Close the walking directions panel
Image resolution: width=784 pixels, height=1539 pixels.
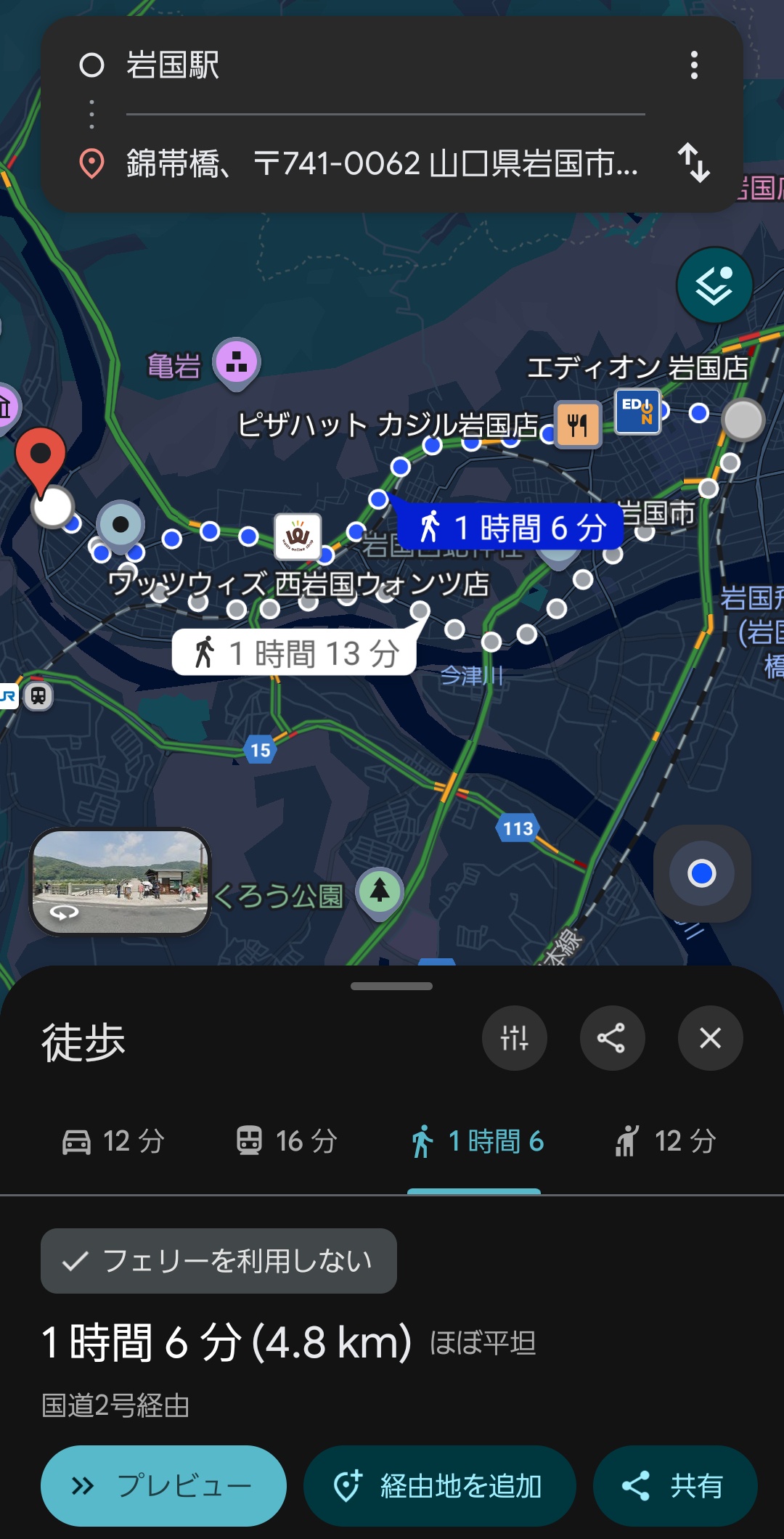(x=710, y=1038)
